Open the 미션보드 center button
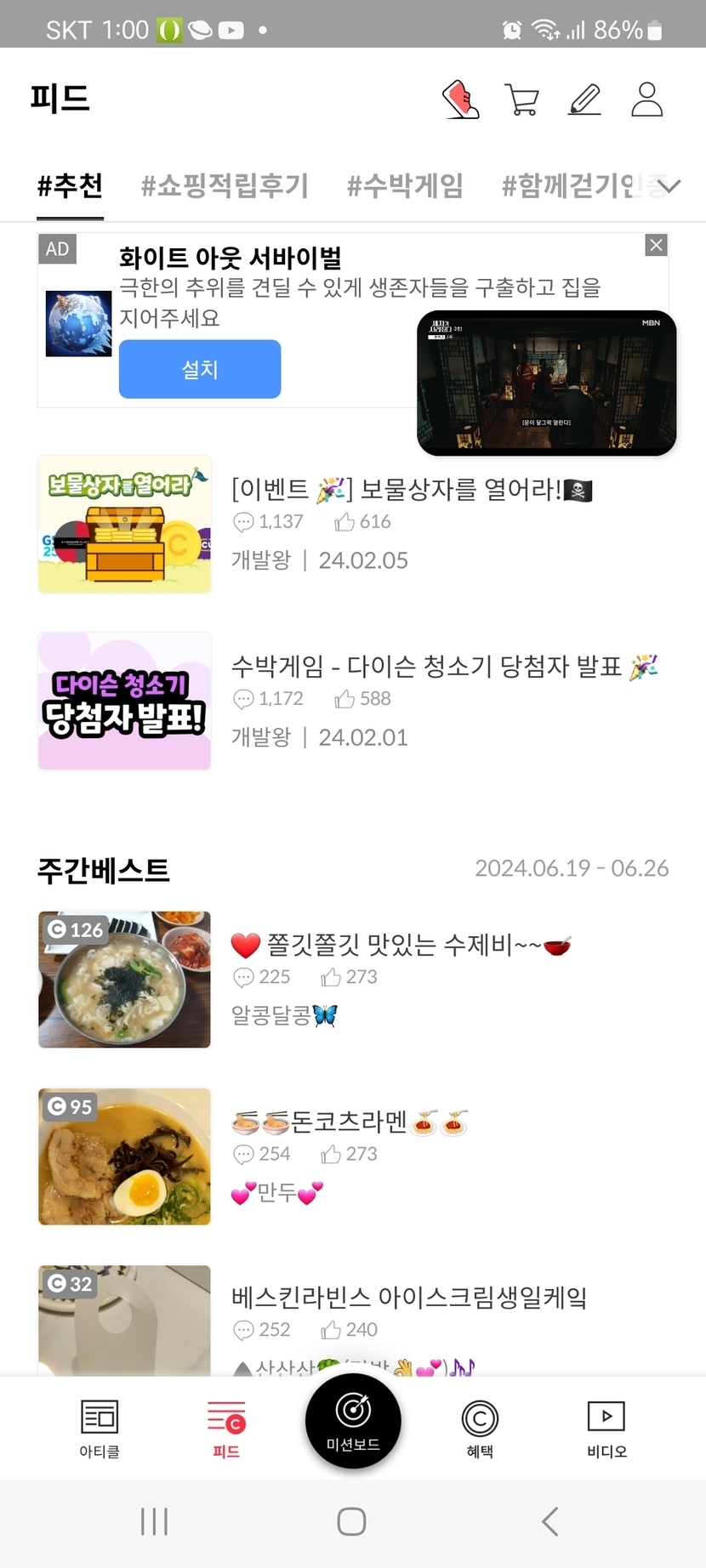The image size is (706, 1568). click(353, 1420)
